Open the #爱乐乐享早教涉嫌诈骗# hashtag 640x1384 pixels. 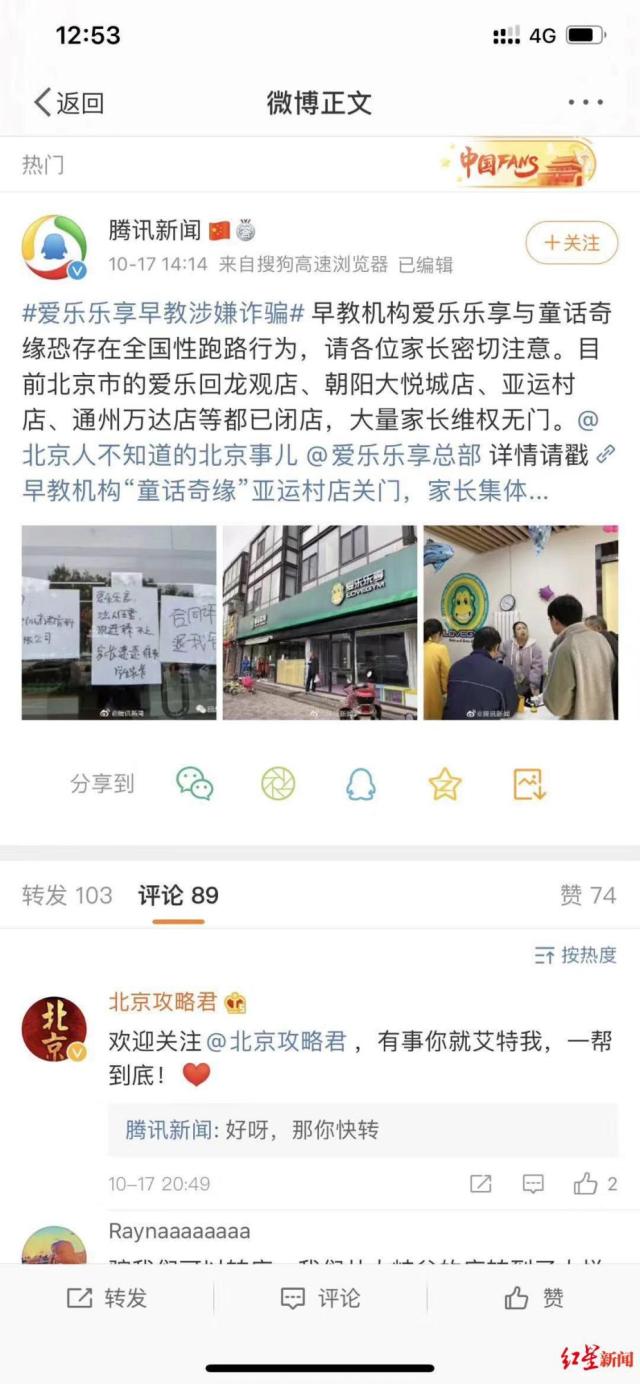(x=163, y=312)
